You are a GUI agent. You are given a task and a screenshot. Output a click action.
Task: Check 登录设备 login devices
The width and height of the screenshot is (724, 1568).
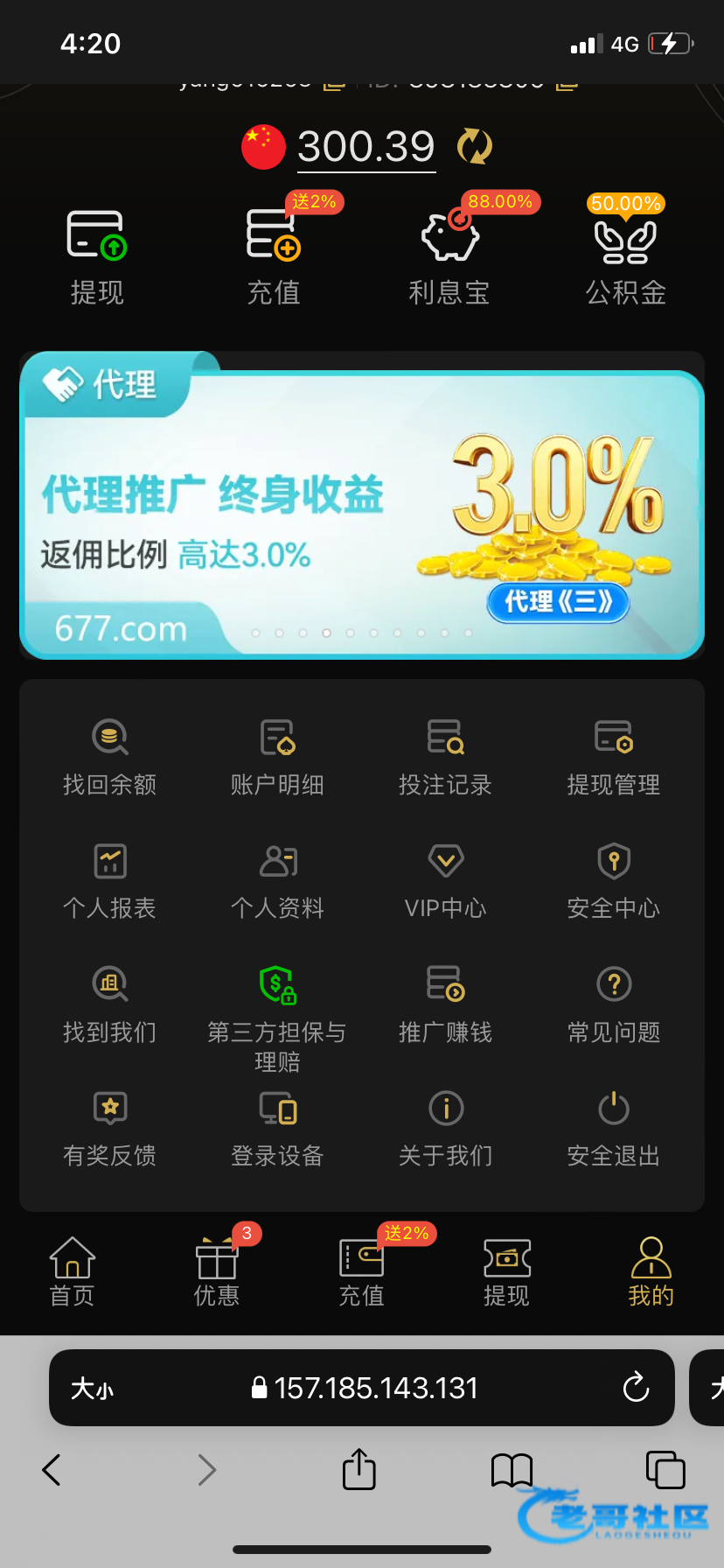pyautogui.click(x=277, y=1129)
